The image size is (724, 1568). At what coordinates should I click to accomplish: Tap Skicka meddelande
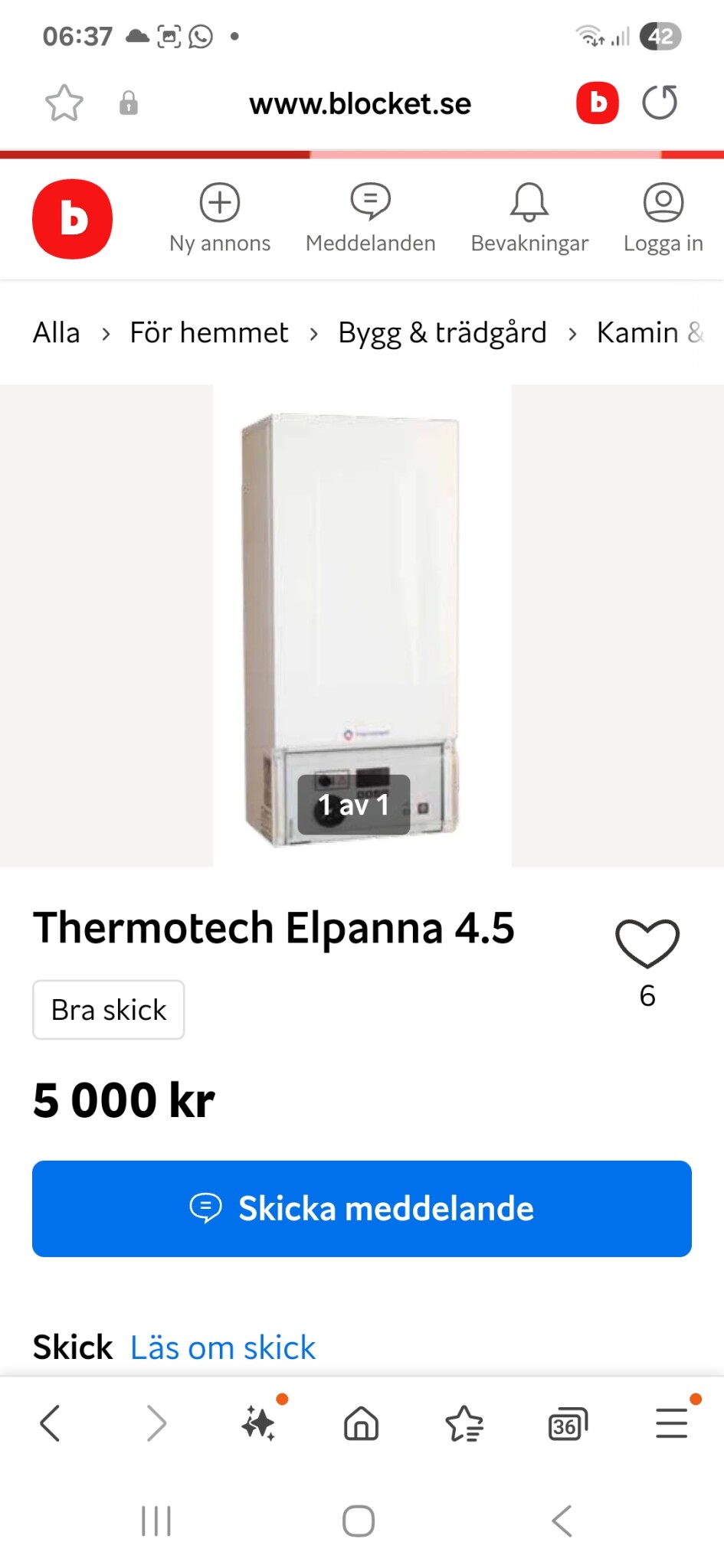(x=362, y=1209)
